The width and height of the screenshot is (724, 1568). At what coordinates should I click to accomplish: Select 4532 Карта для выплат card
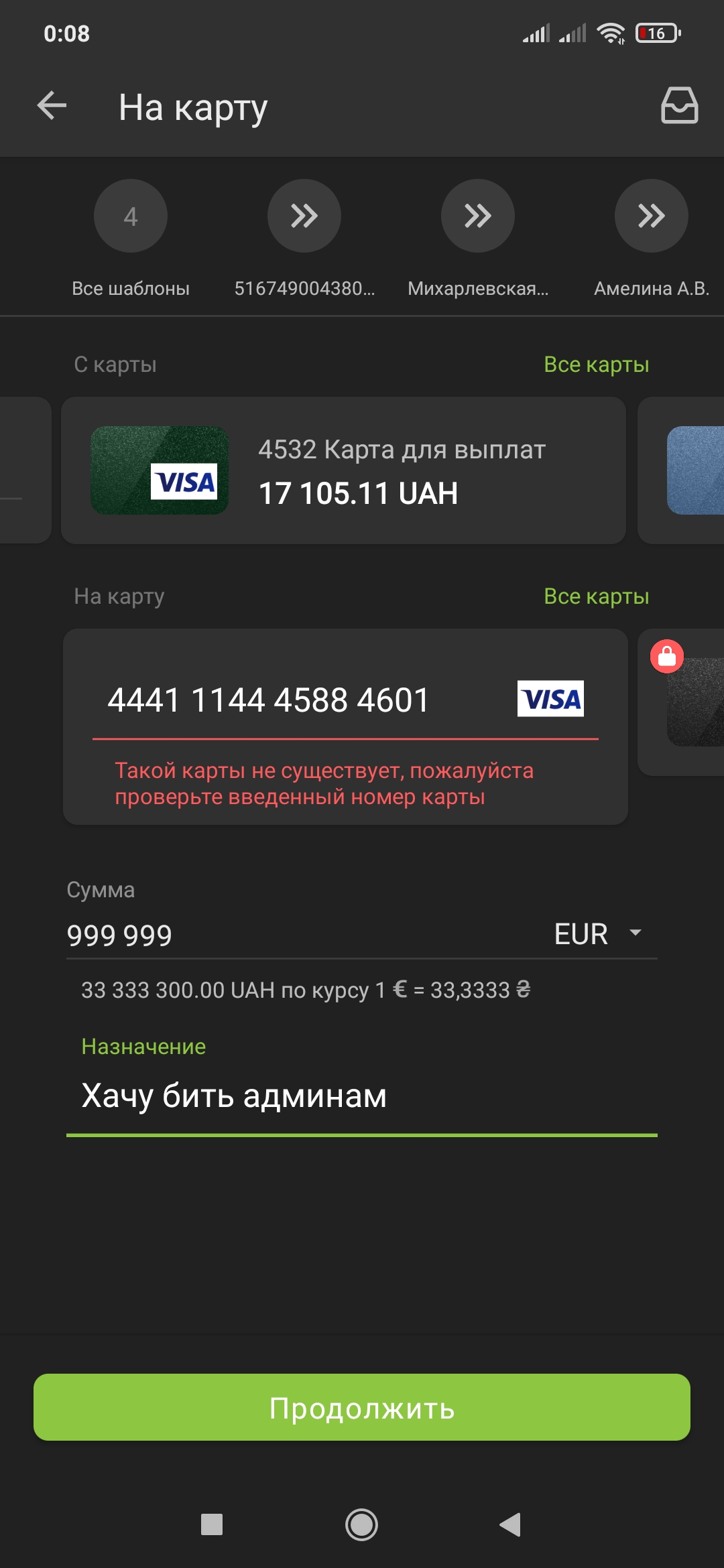pos(343,470)
